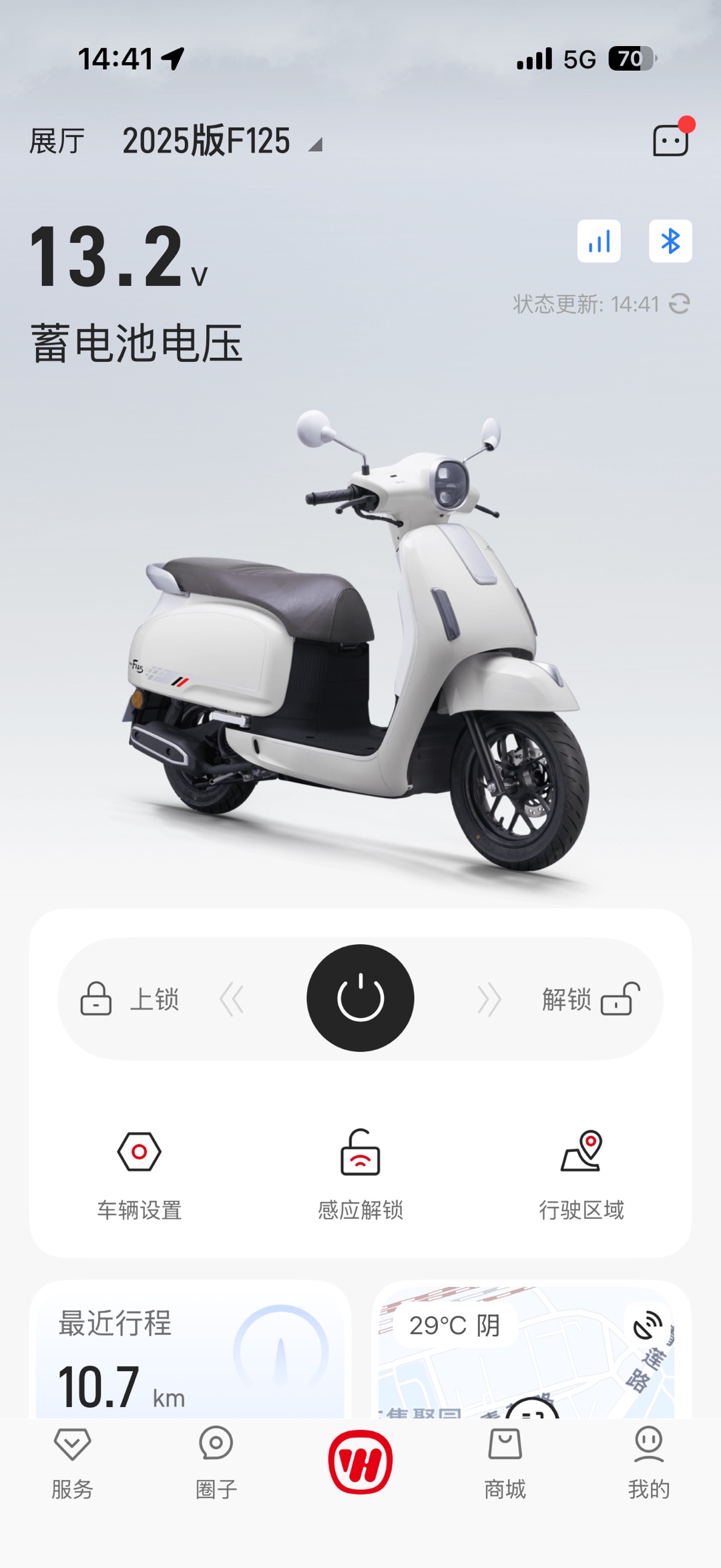
Task: Refresh the vehicle status update
Action: pyautogui.click(x=680, y=304)
